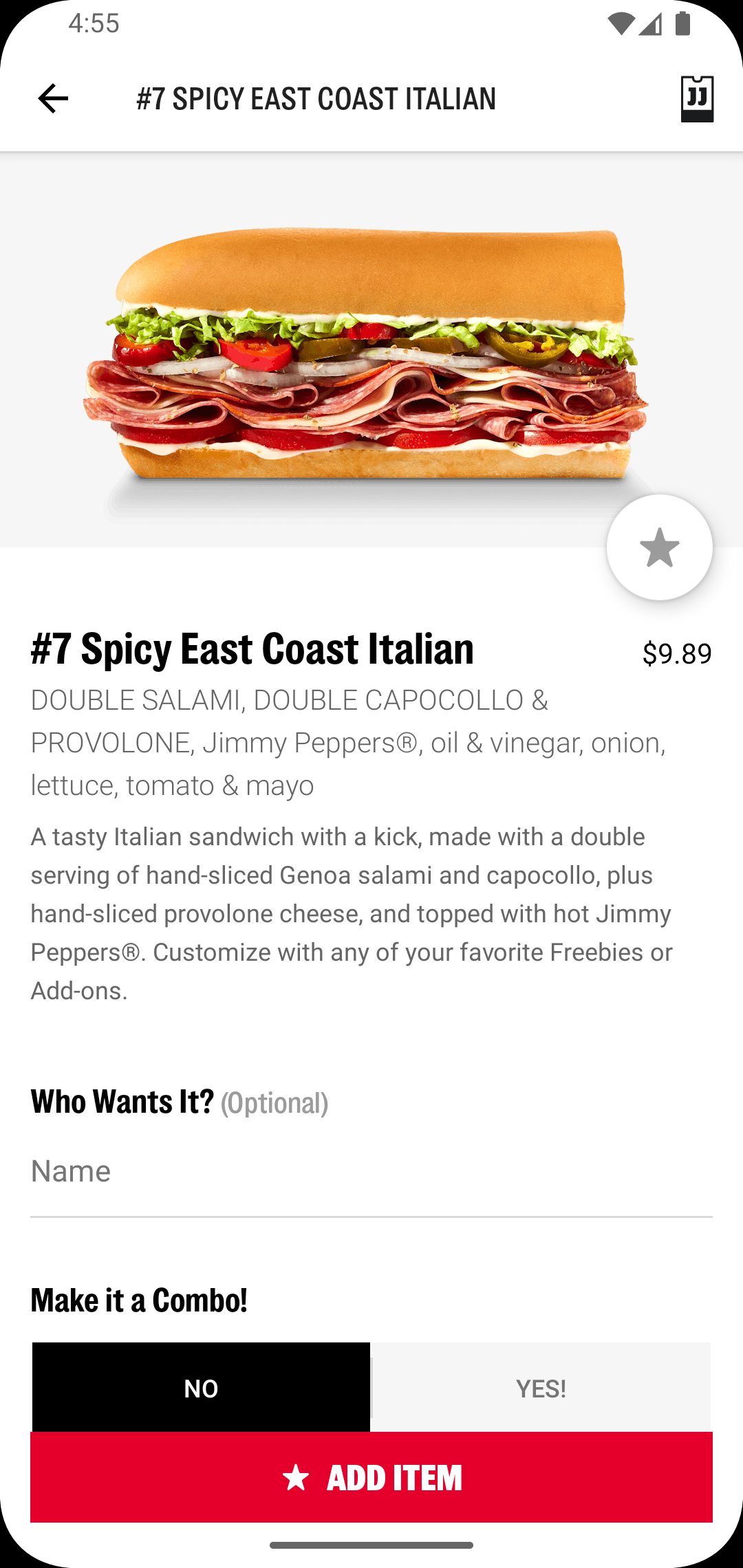Enter a name in the Name field
Viewport: 743px width, 1568px height.
(371, 1172)
